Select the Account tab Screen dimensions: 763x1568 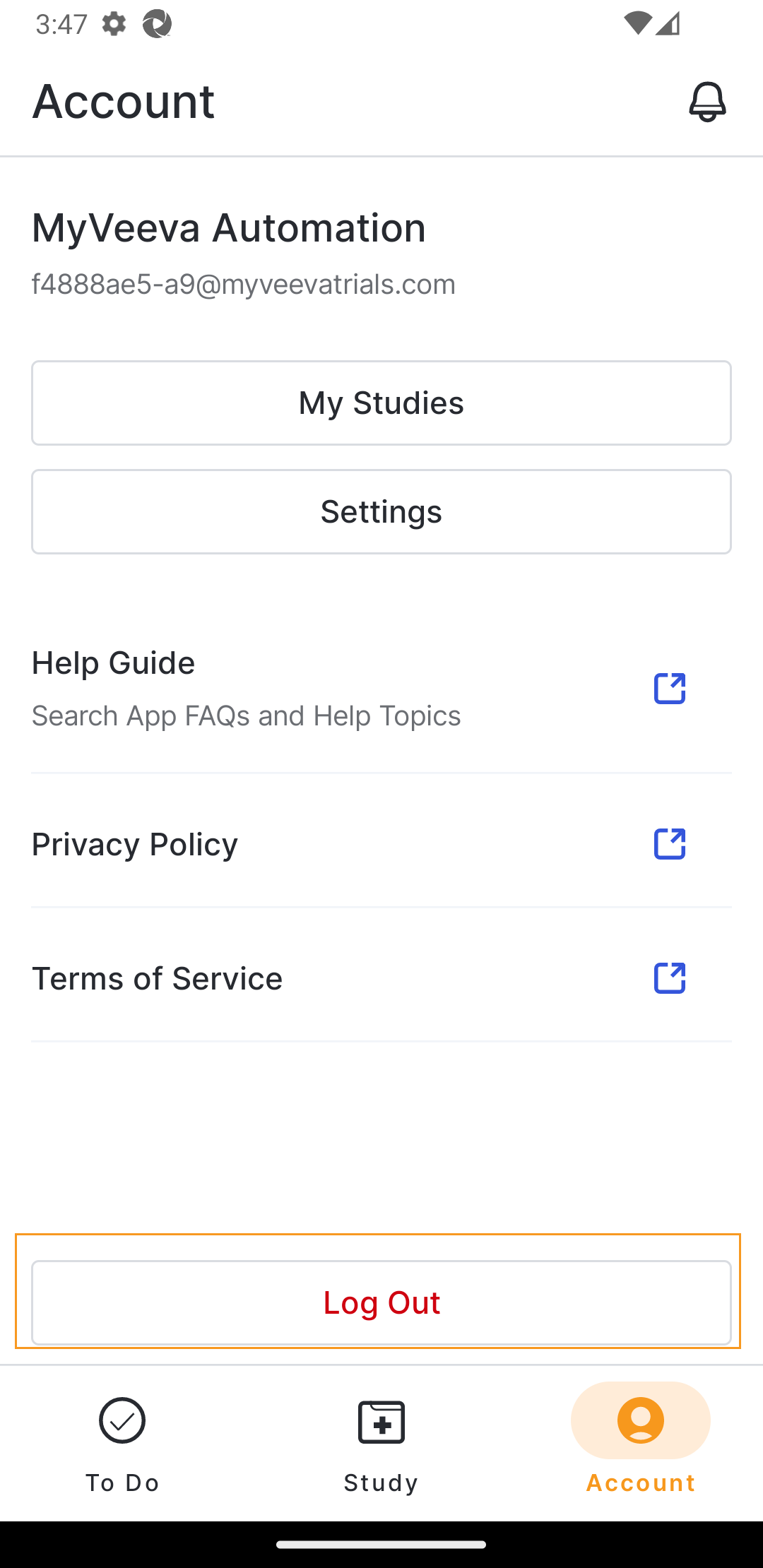pyautogui.click(x=640, y=1444)
